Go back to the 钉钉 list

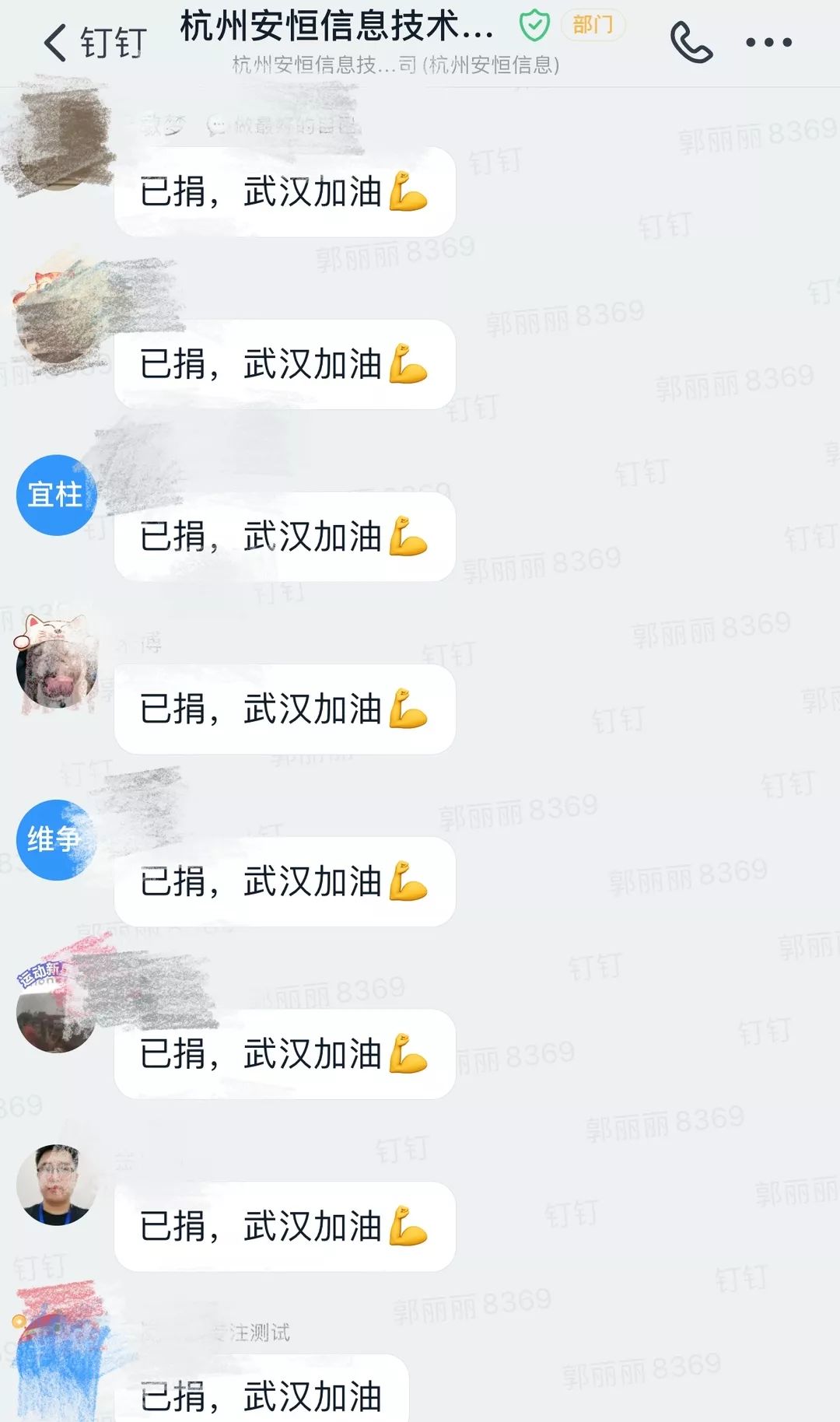click(93, 42)
